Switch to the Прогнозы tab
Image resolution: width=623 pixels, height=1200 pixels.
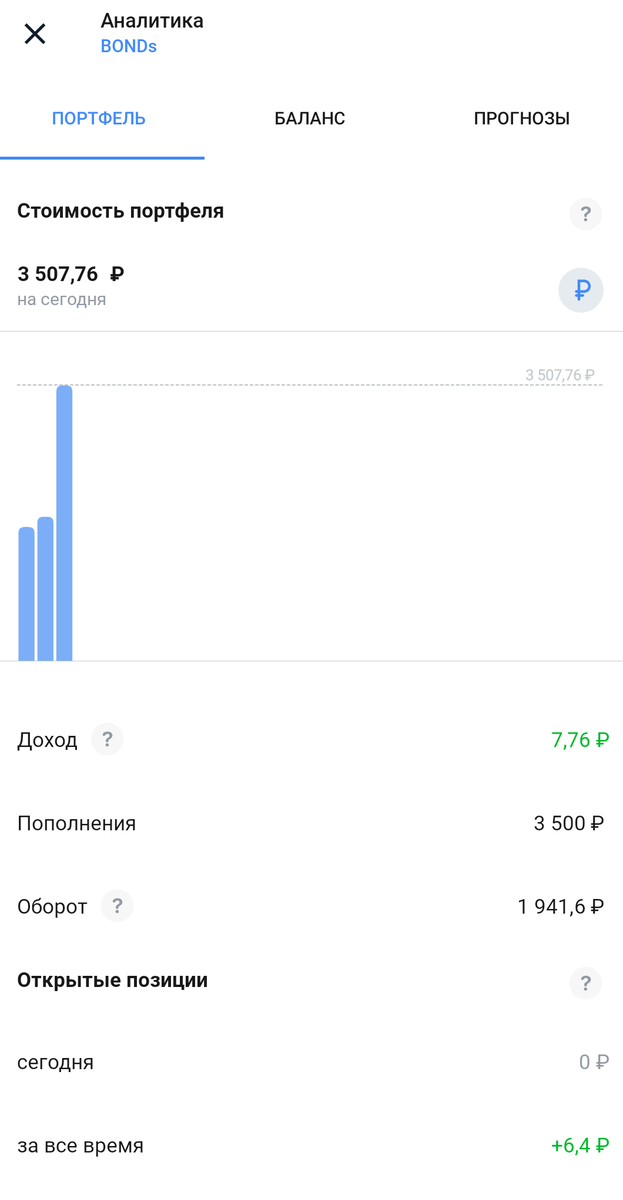(521, 119)
